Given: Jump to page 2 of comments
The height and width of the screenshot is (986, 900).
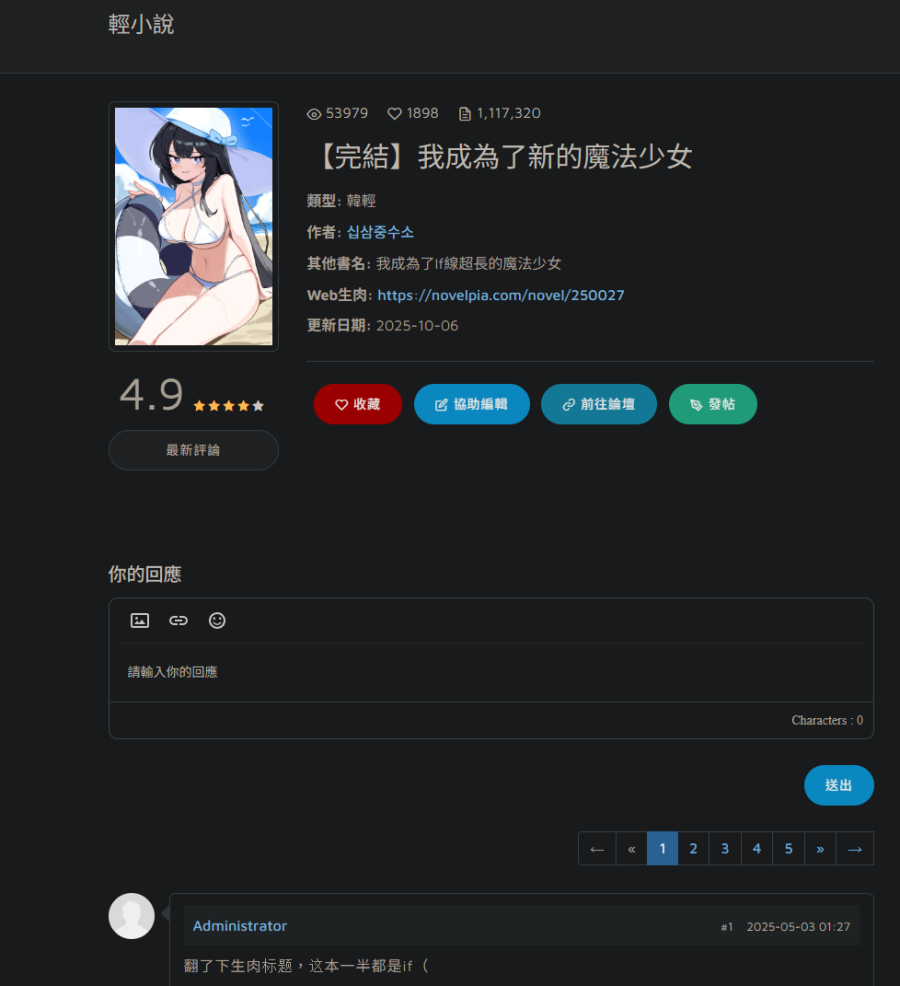Looking at the screenshot, I should tap(693, 848).
